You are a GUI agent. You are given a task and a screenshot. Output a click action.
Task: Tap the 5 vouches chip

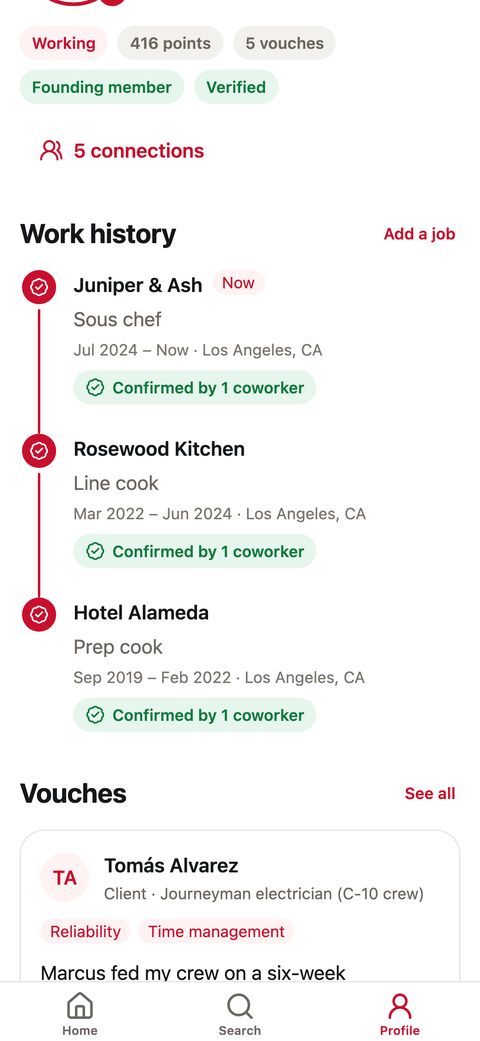285,43
